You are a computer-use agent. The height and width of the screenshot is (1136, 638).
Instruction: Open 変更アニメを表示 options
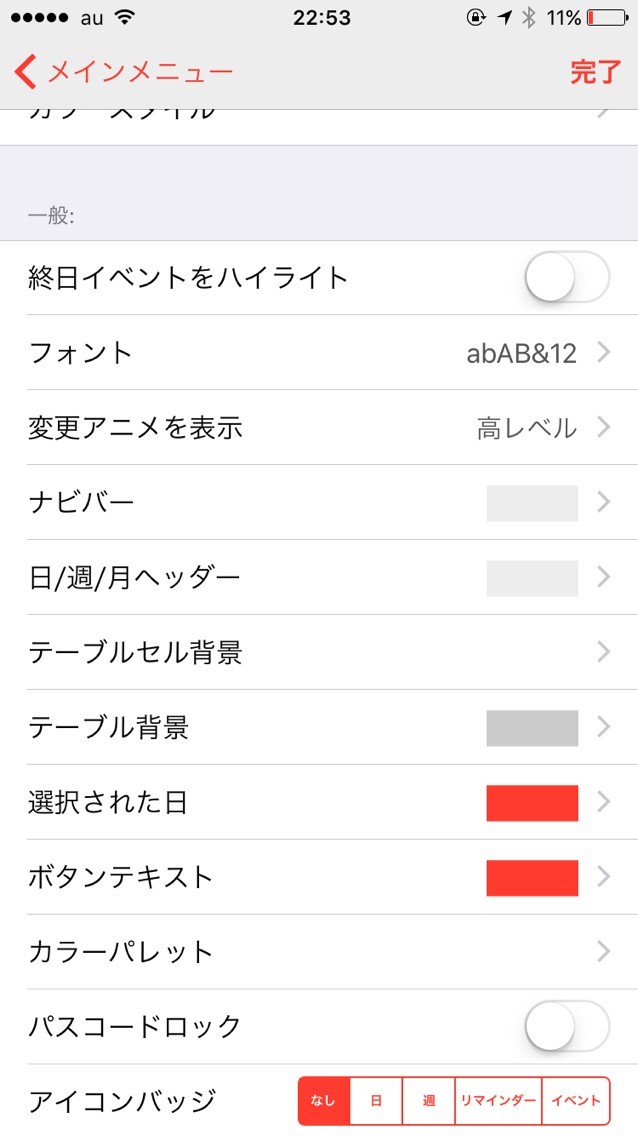click(319, 428)
